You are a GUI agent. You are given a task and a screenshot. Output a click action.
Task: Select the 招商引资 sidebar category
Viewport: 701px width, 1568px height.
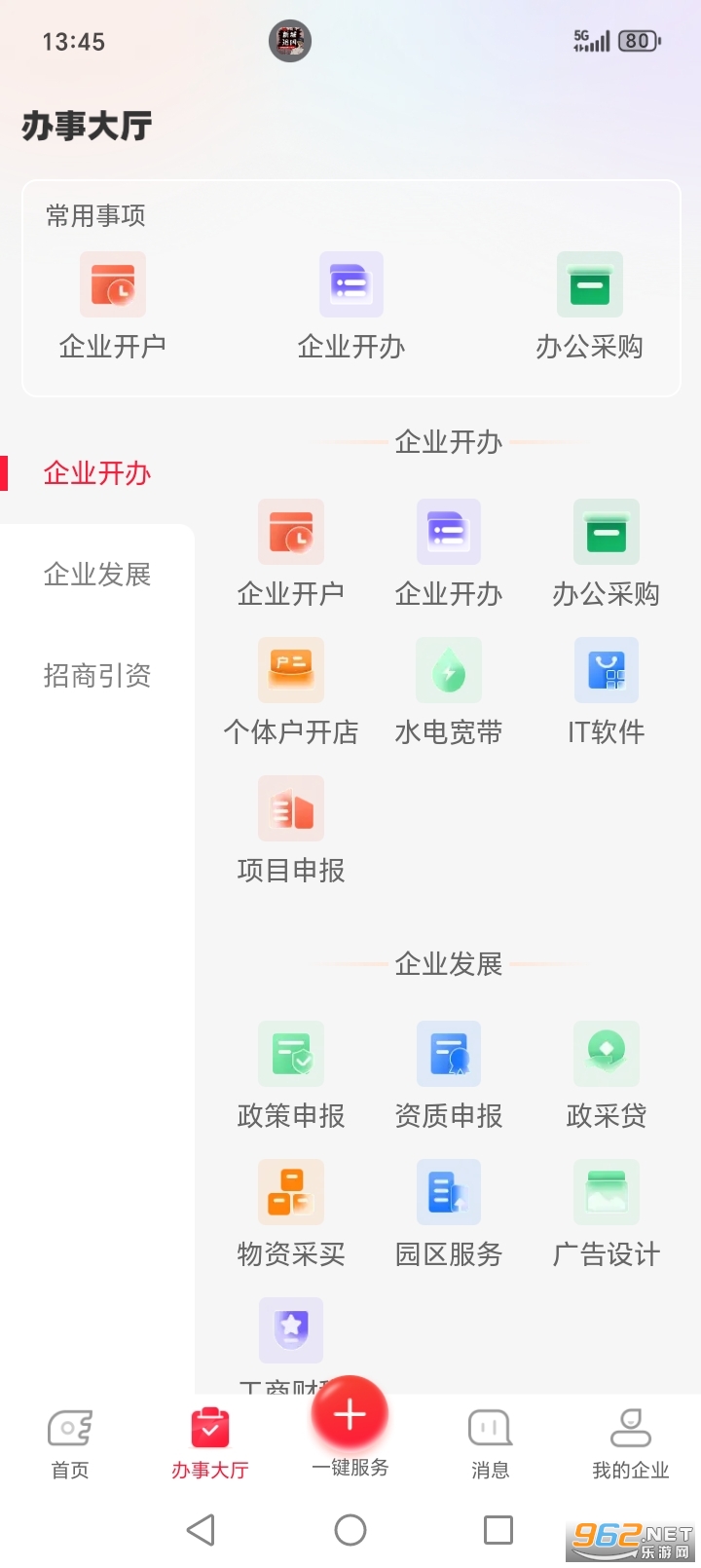coord(95,677)
